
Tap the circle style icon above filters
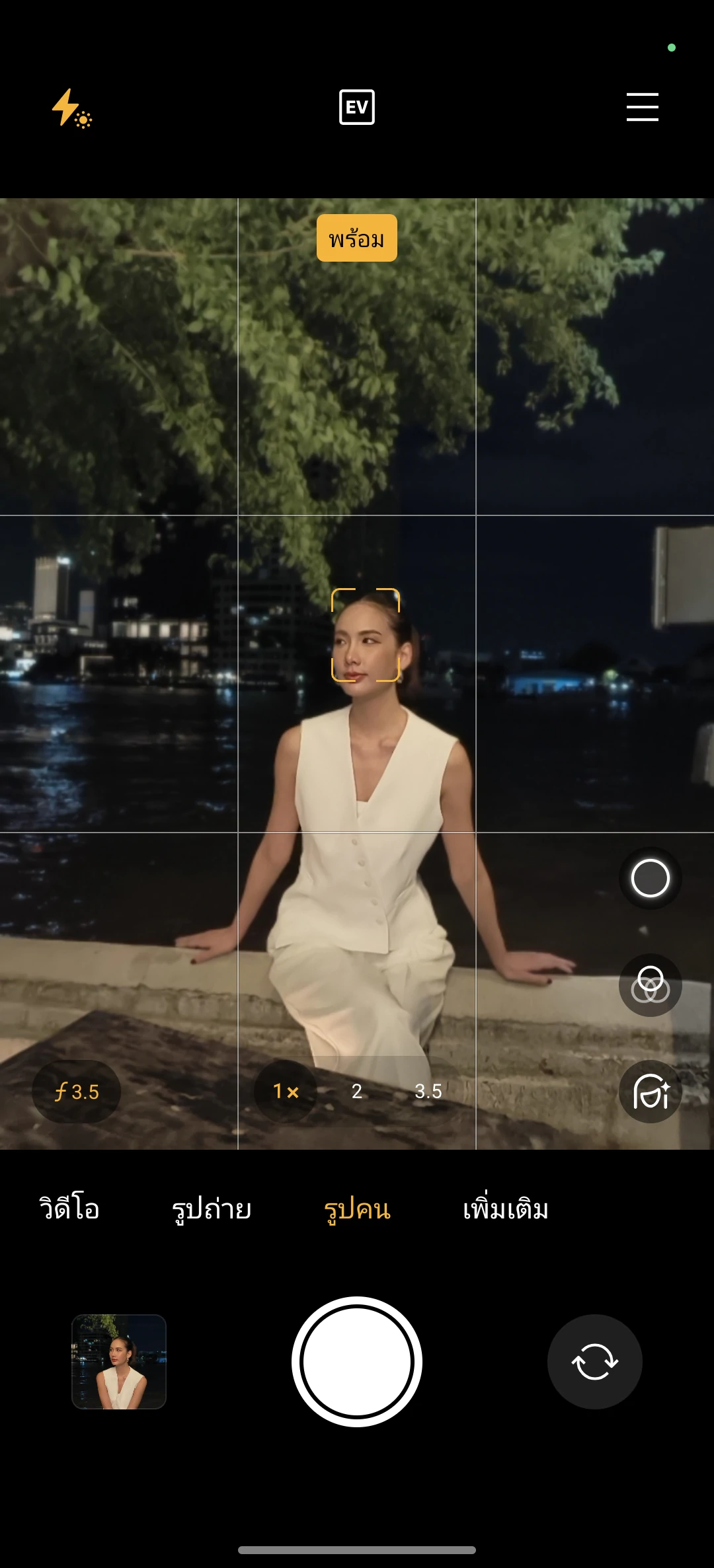[651, 878]
